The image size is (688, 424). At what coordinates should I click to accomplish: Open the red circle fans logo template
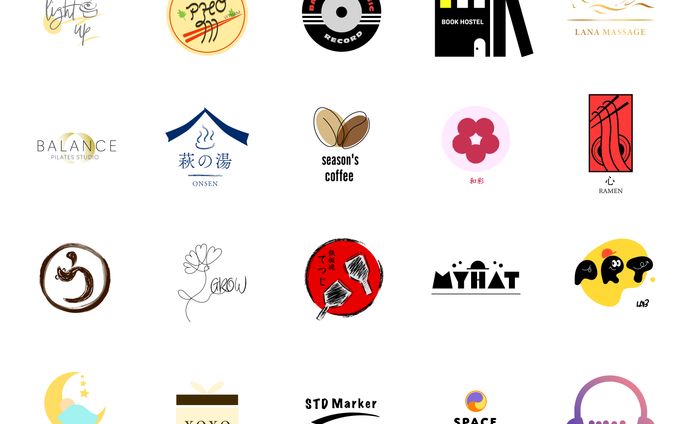(343, 278)
